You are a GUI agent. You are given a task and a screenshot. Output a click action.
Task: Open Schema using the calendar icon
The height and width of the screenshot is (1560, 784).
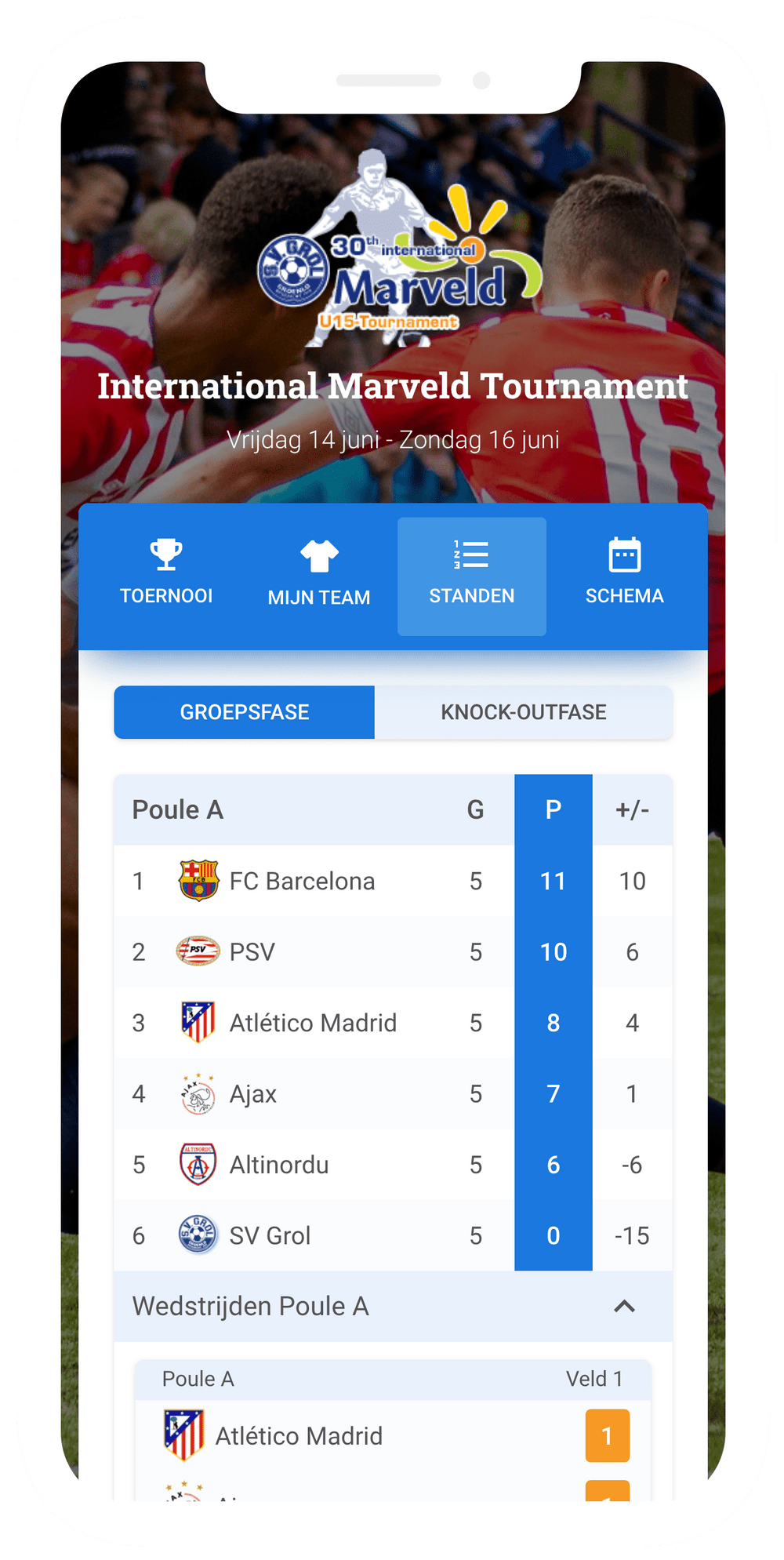(x=624, y=555)
